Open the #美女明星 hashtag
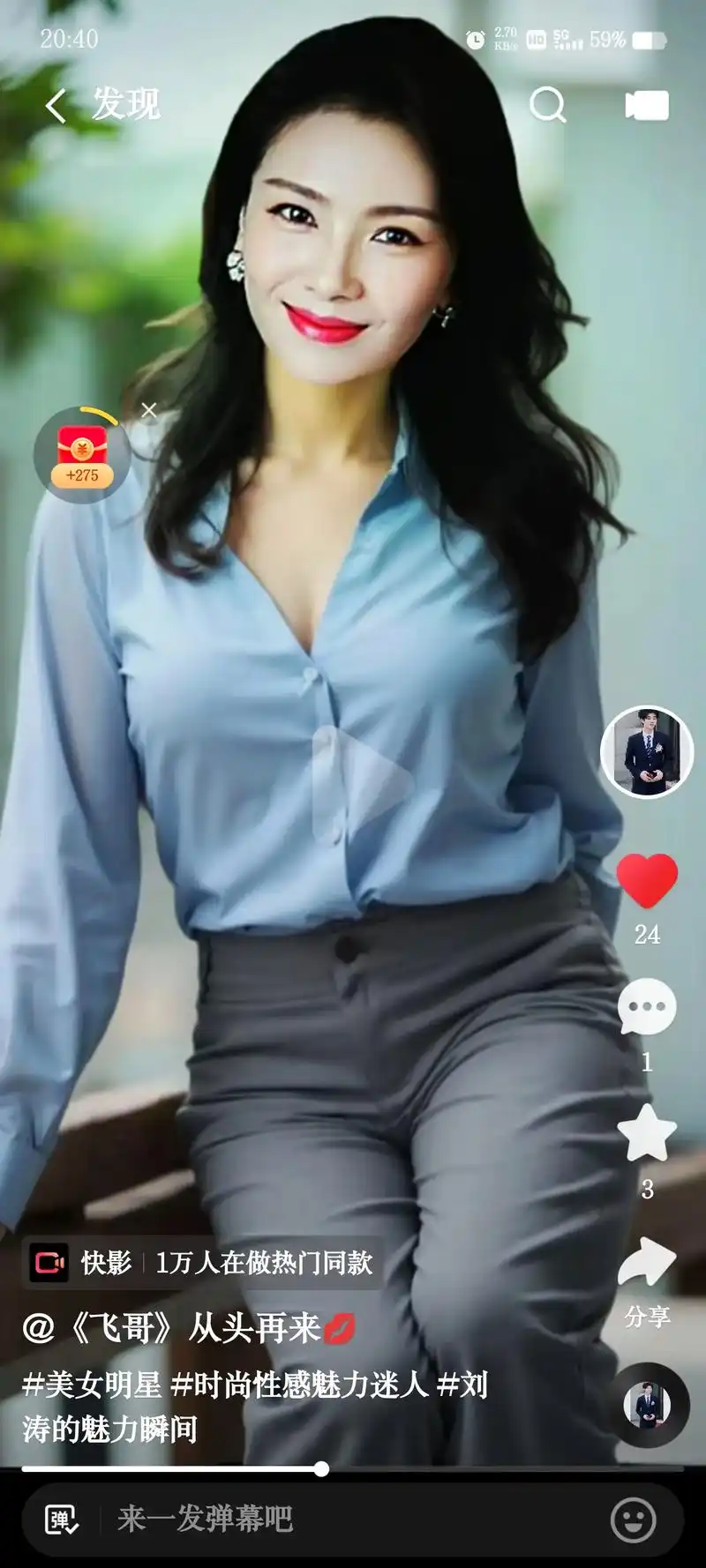Screen dimensions: 706x1568 [92, 1385]
